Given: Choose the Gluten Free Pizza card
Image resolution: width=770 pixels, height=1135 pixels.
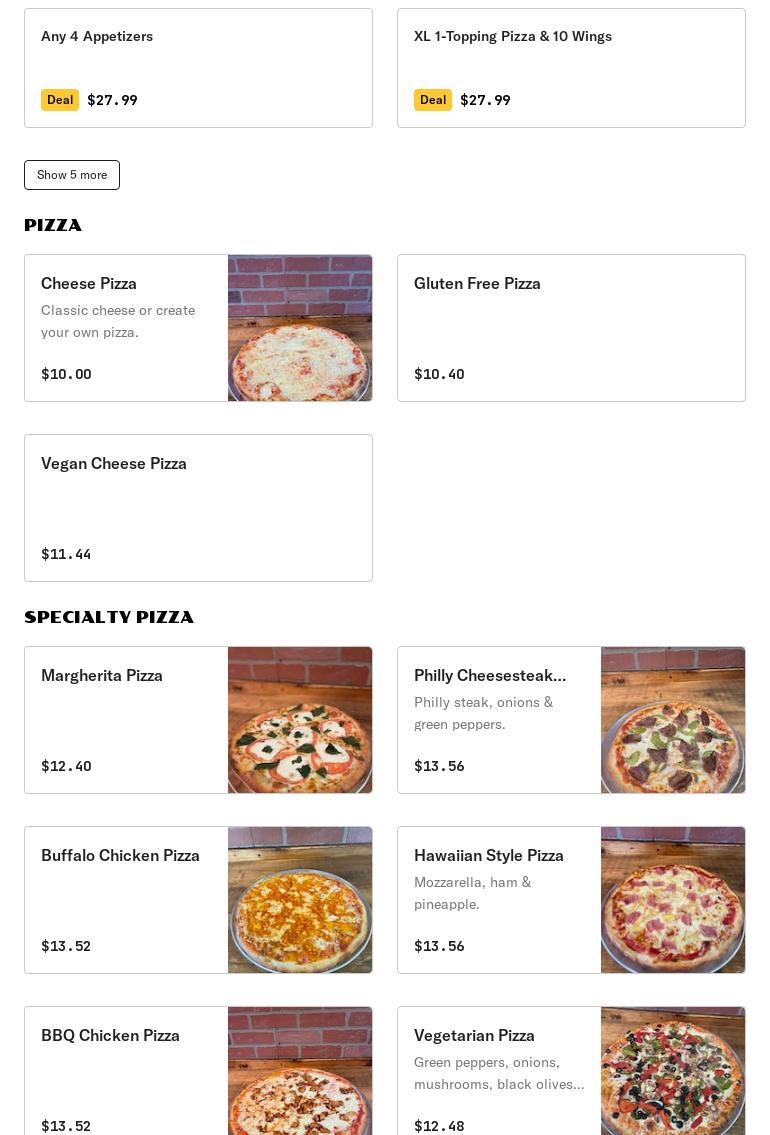Looking at the screenshot, I should 571,328.
